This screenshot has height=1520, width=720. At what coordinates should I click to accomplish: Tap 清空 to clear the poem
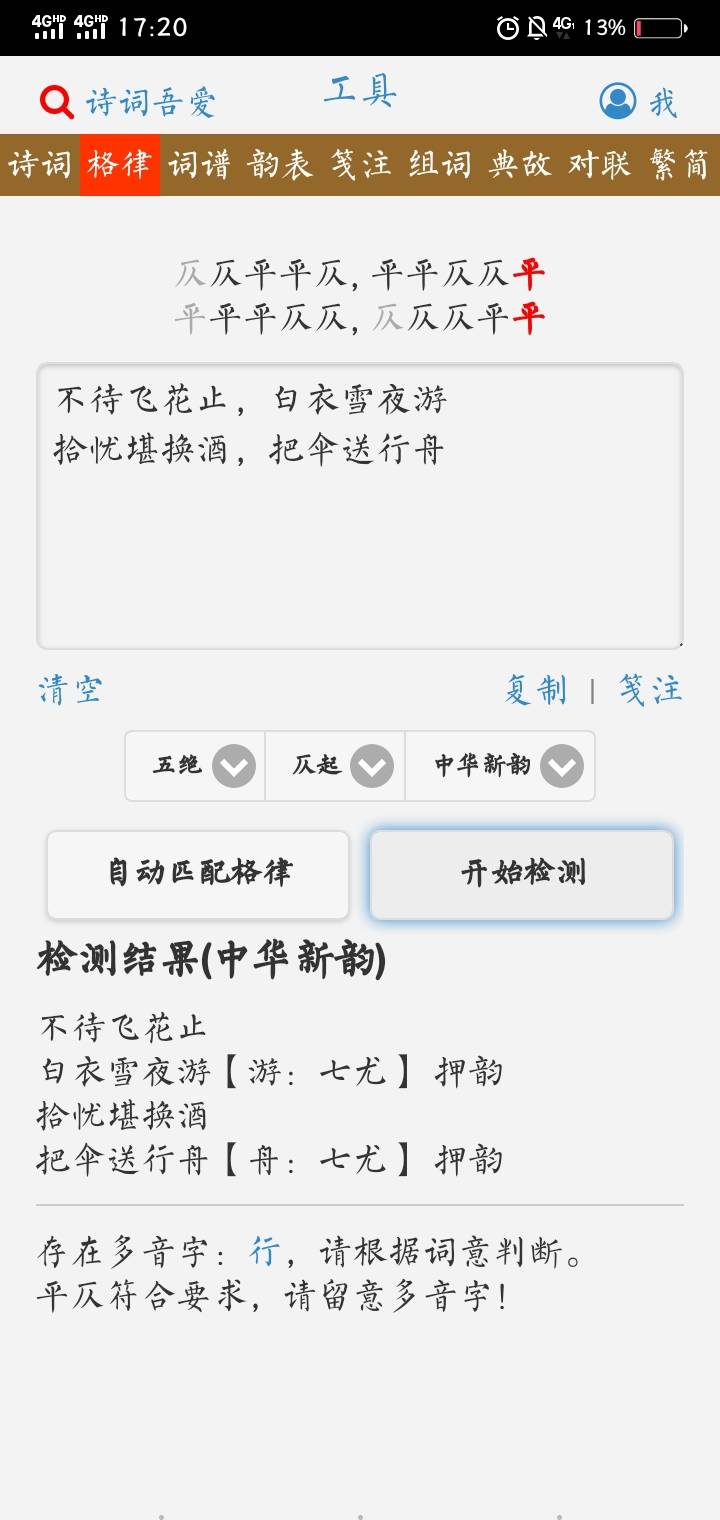coord(70,690)
